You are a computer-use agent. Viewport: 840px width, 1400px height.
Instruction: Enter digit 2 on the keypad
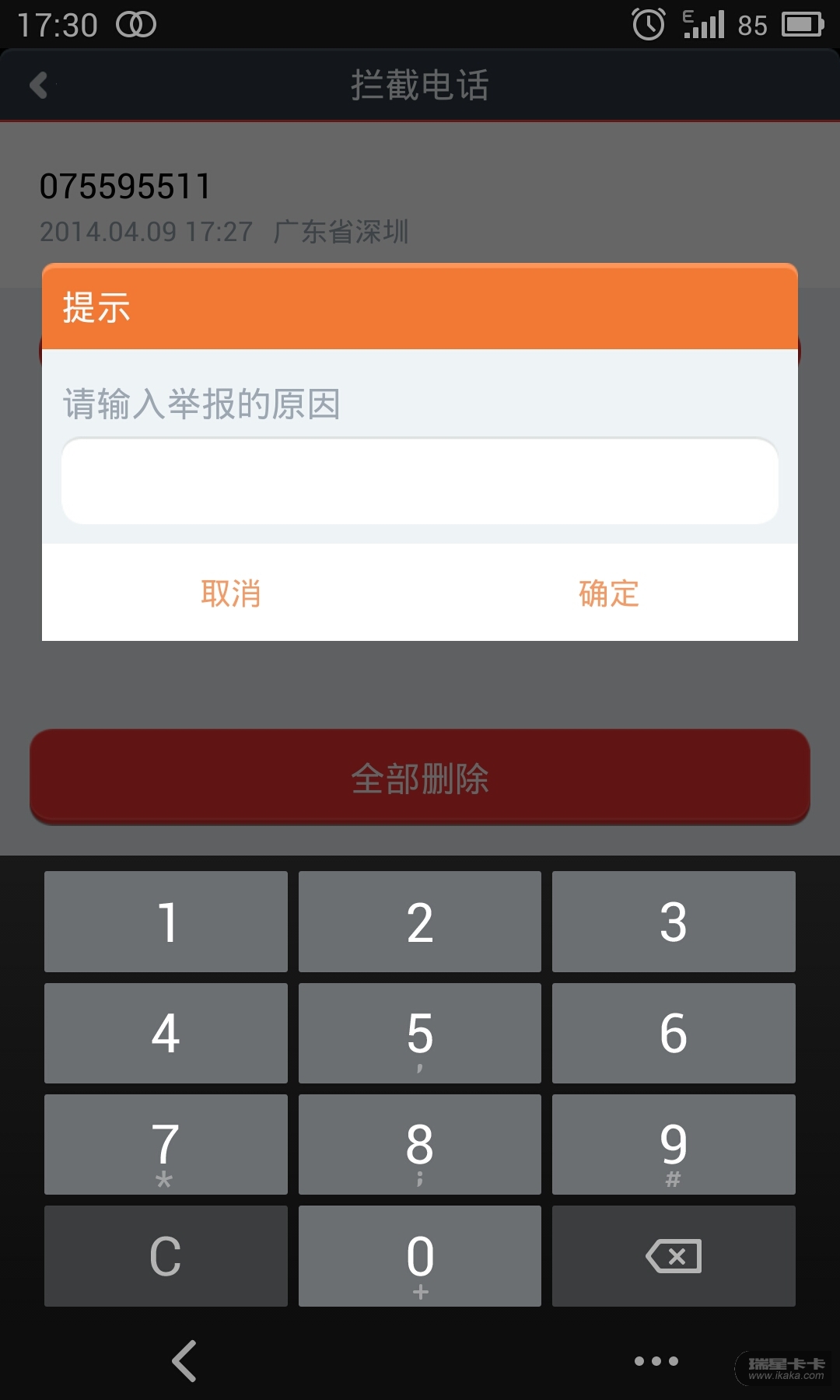point(420,922)
